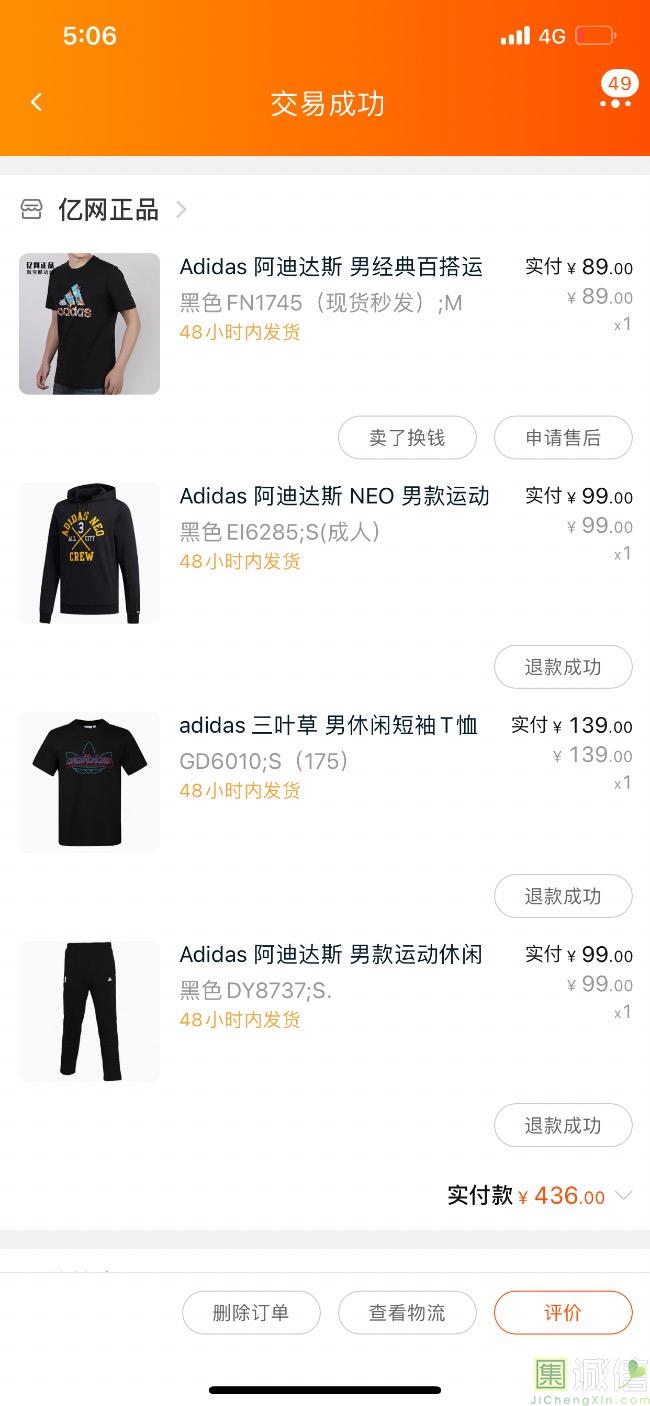The image size is (650, 1406).
Task: Open the more options menu with badge 49
Action: pos(615,101)
